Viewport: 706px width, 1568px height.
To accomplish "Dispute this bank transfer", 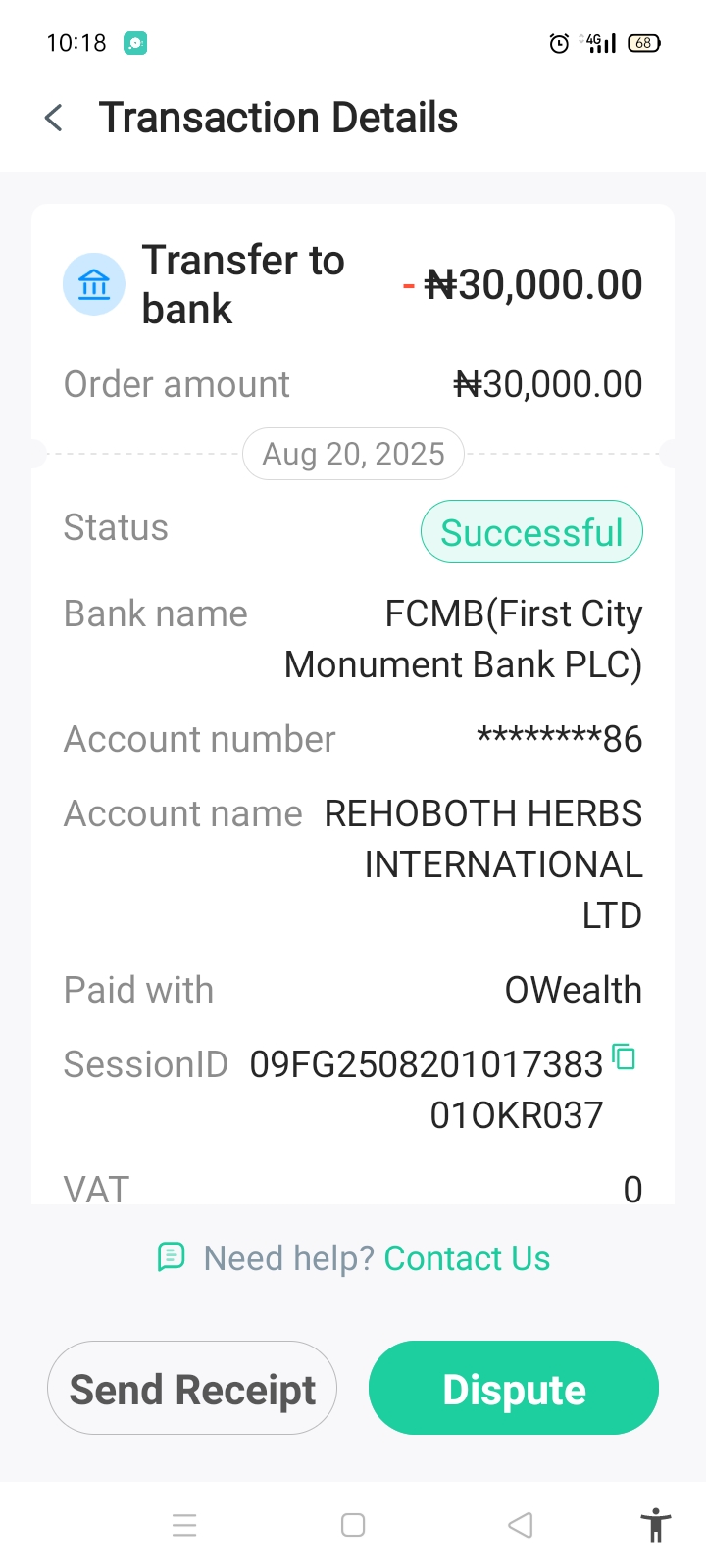I will pyautogui.click(x=513, y=1389).
